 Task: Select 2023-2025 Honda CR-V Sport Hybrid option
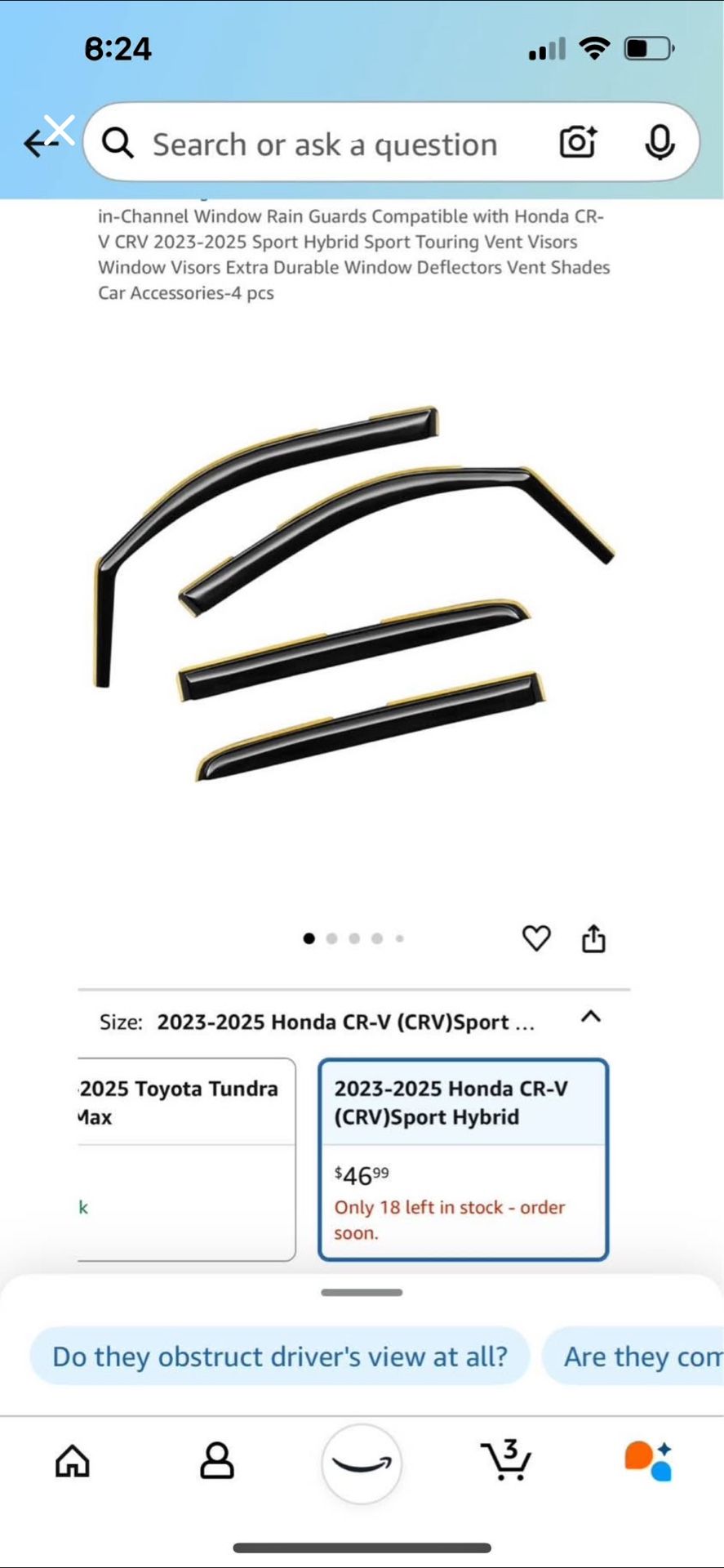point(463,1158)
